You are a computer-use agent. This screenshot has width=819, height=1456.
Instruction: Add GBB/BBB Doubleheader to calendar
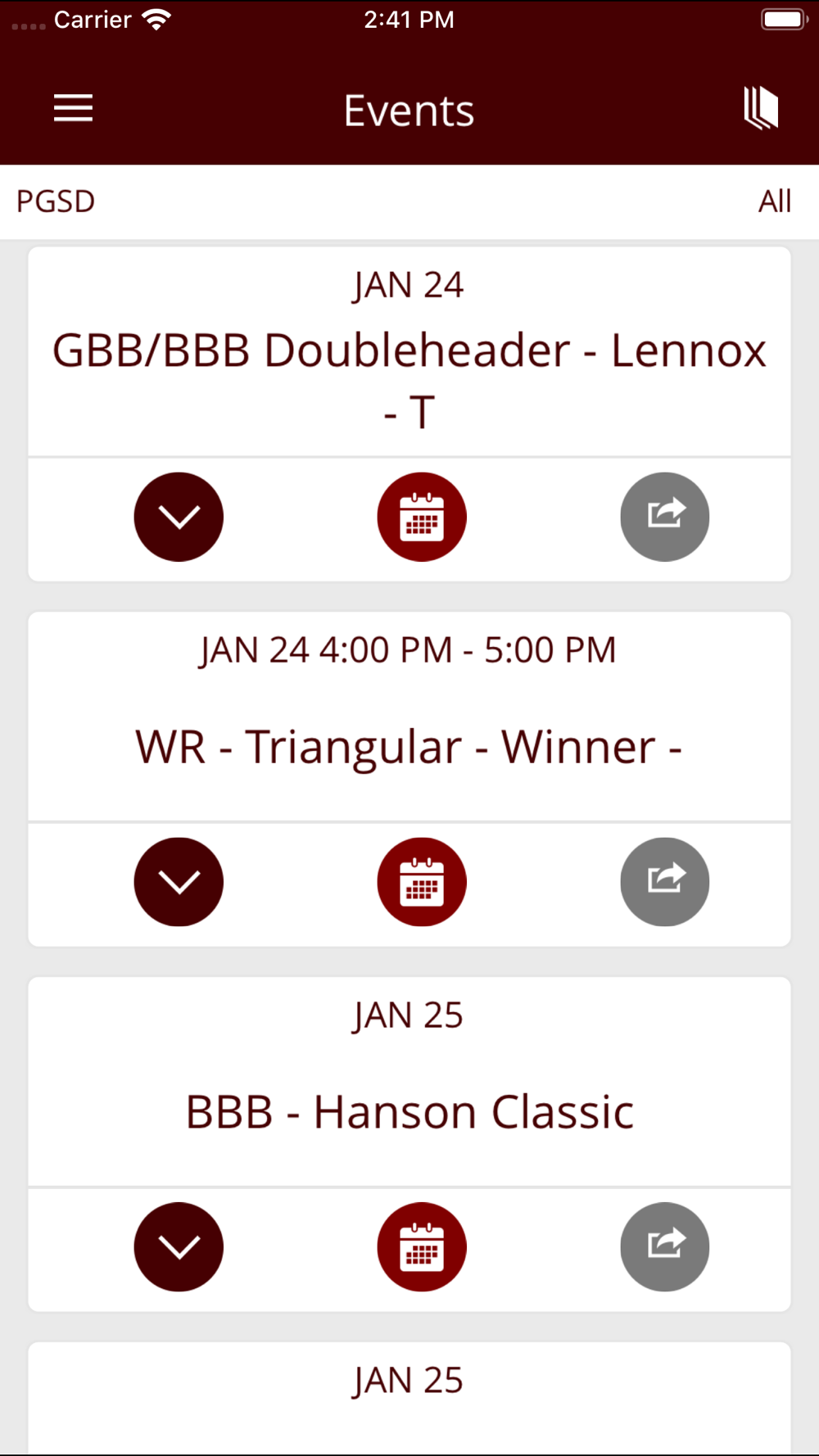point(422,517)
